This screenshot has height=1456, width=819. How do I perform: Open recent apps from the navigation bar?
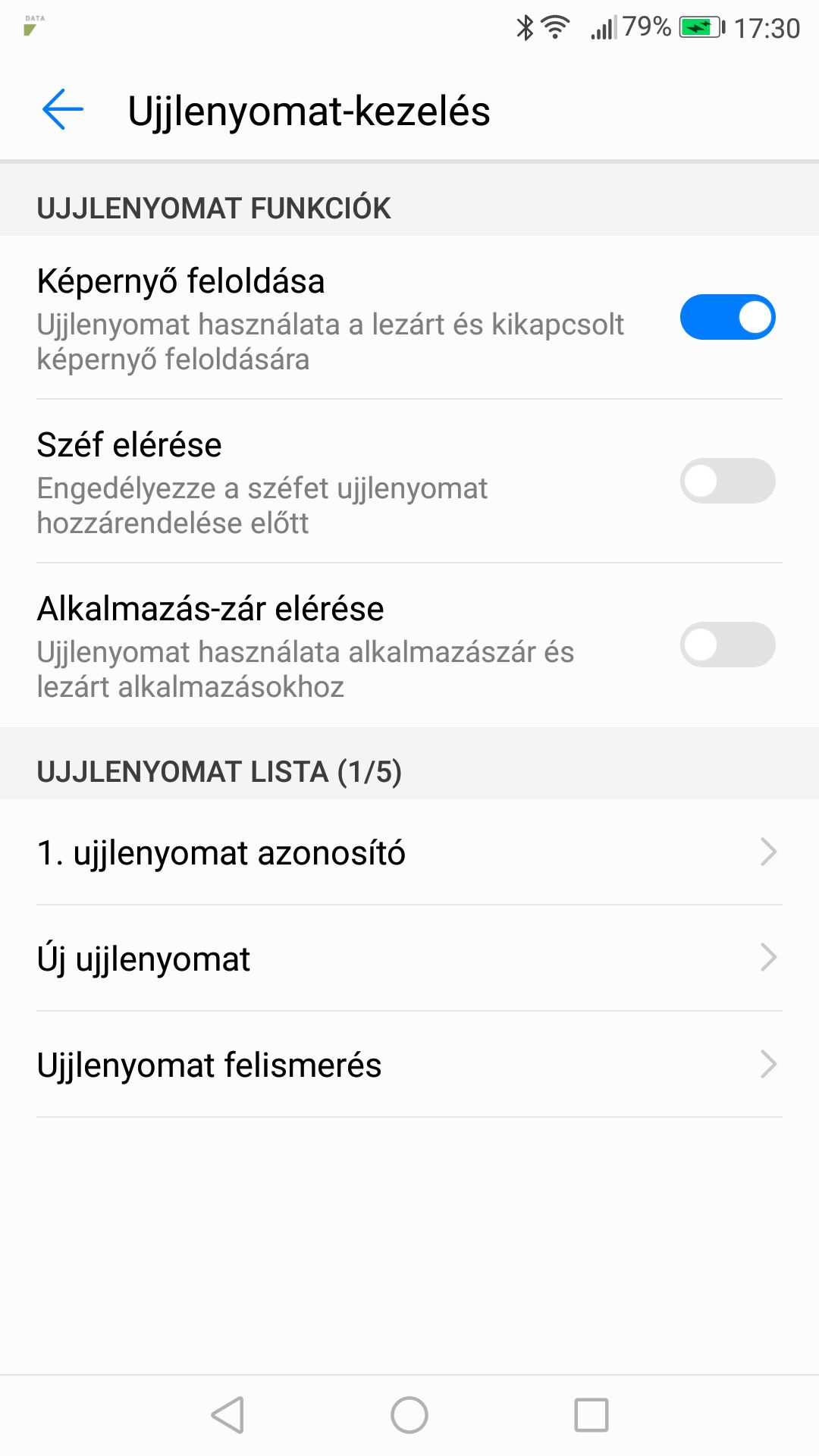(x=591, y=1415)
